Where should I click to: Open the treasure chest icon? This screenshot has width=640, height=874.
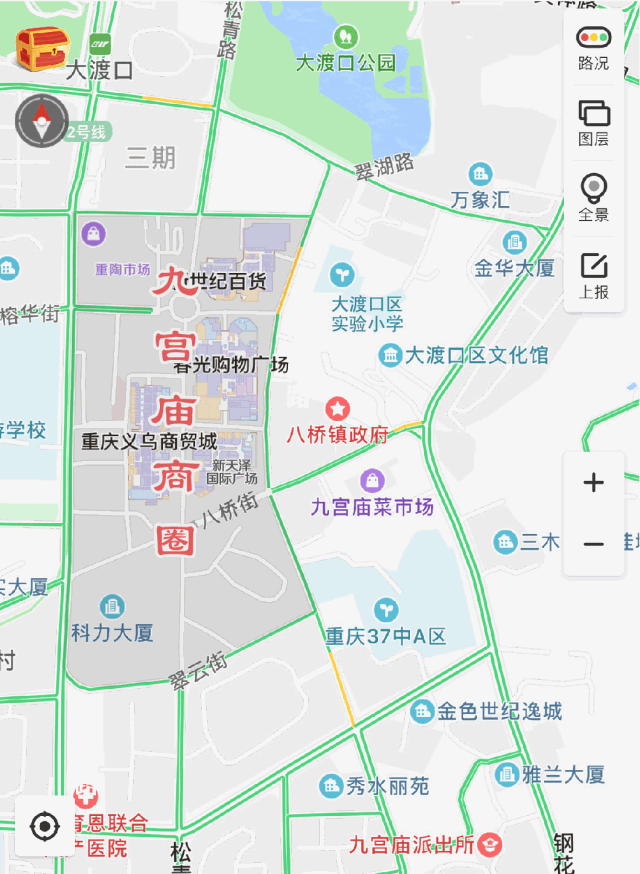[x=40, y=47]
